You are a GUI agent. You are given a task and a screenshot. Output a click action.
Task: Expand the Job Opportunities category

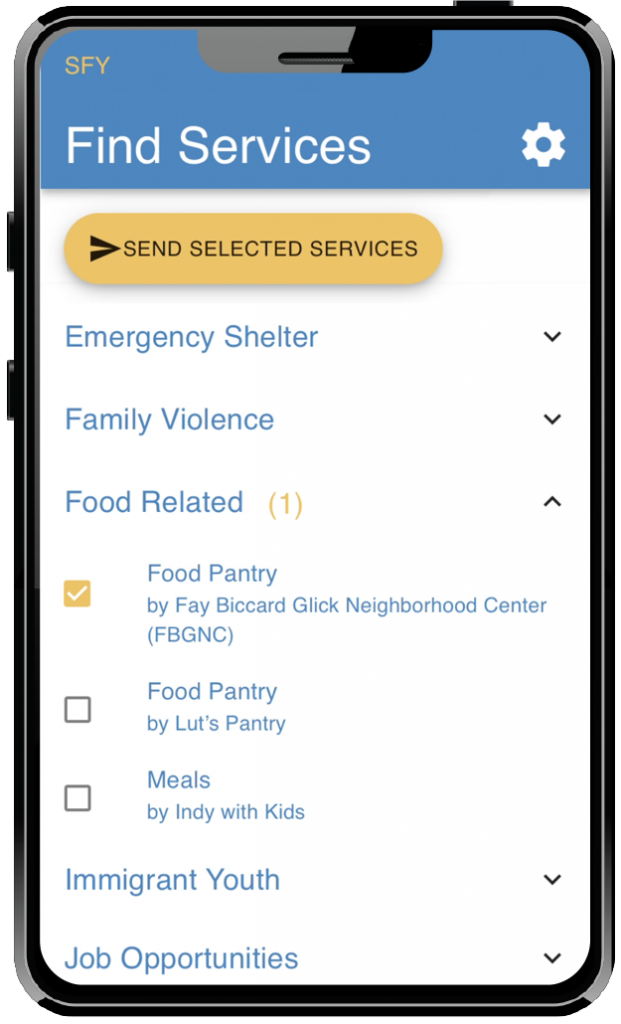314,958
